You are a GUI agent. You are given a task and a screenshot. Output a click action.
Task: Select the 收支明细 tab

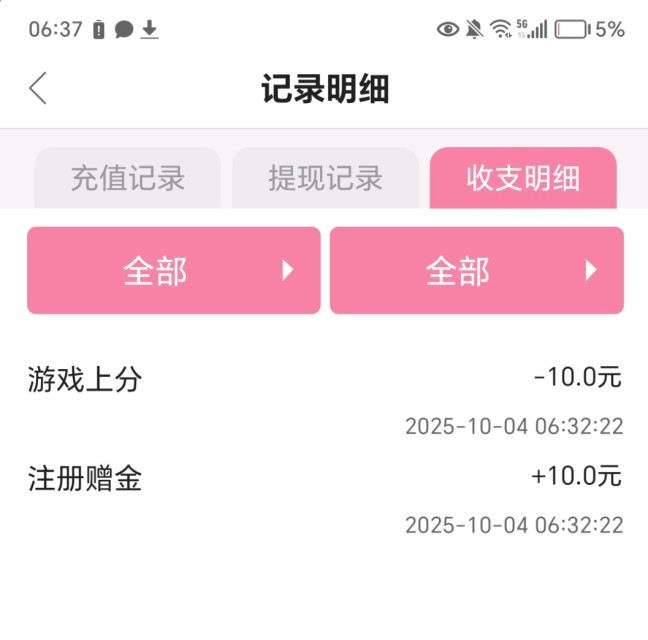click(x=523, y=179)
